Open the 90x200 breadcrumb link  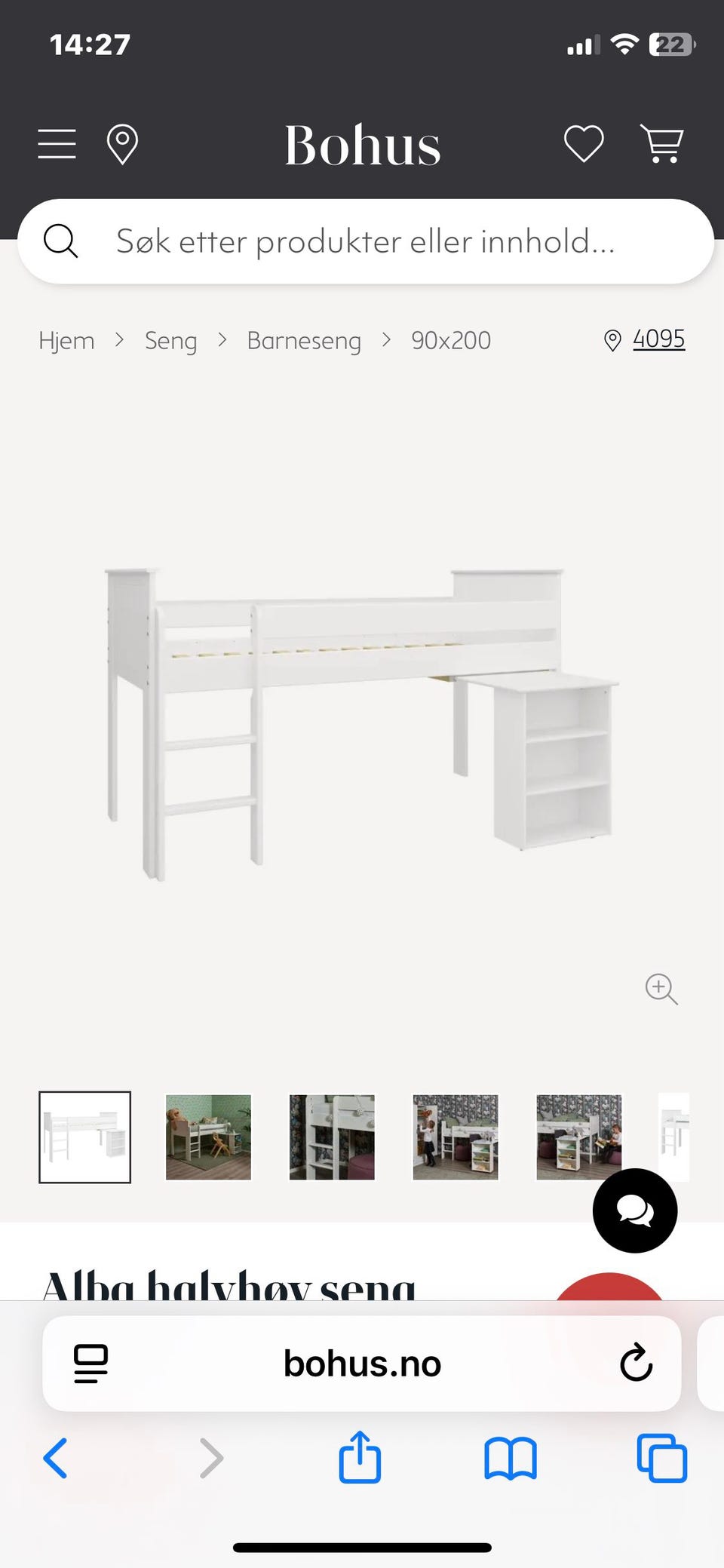(x=451, y=341)
